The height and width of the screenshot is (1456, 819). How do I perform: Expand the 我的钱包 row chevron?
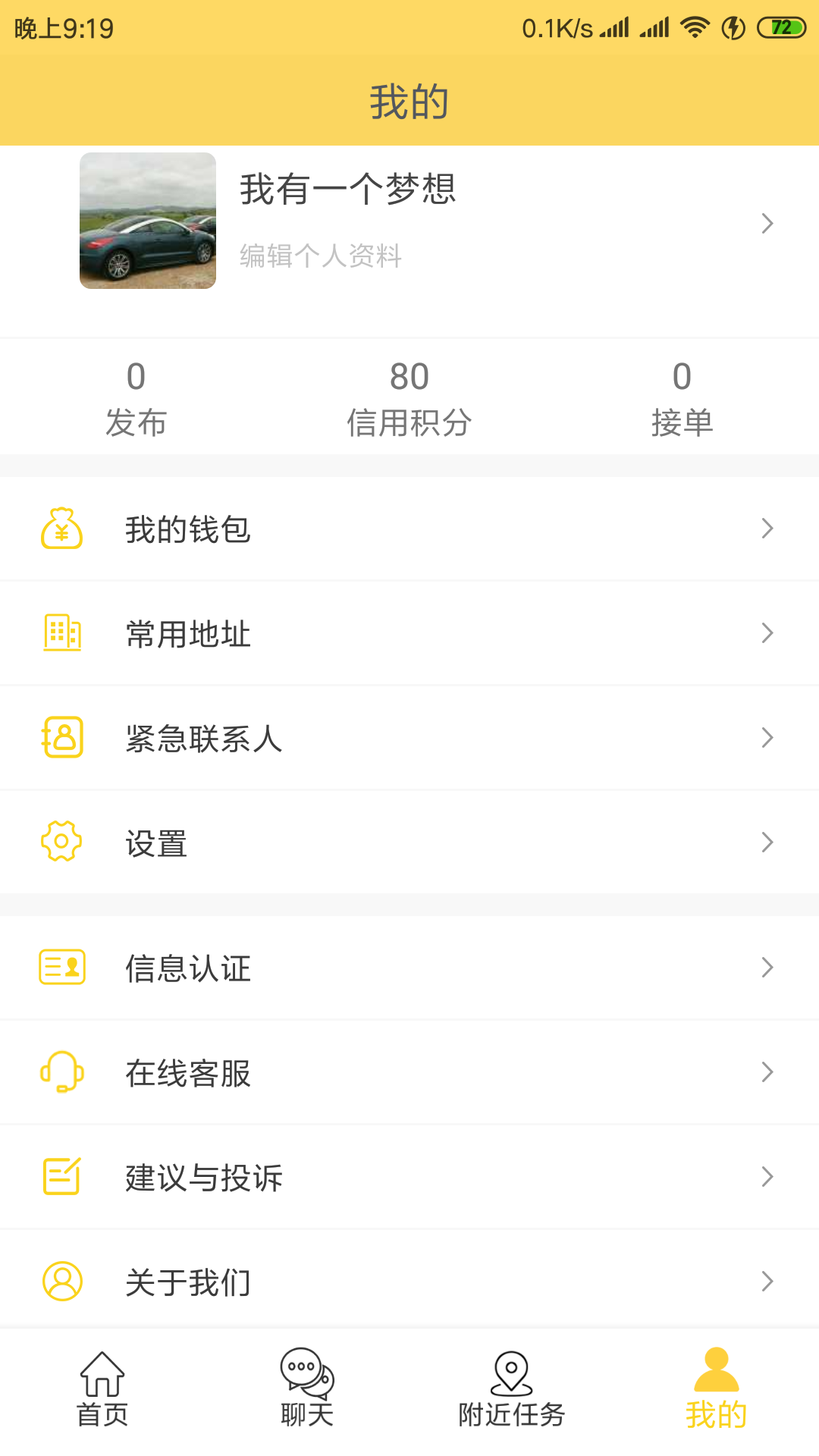(x=767, y=529)
